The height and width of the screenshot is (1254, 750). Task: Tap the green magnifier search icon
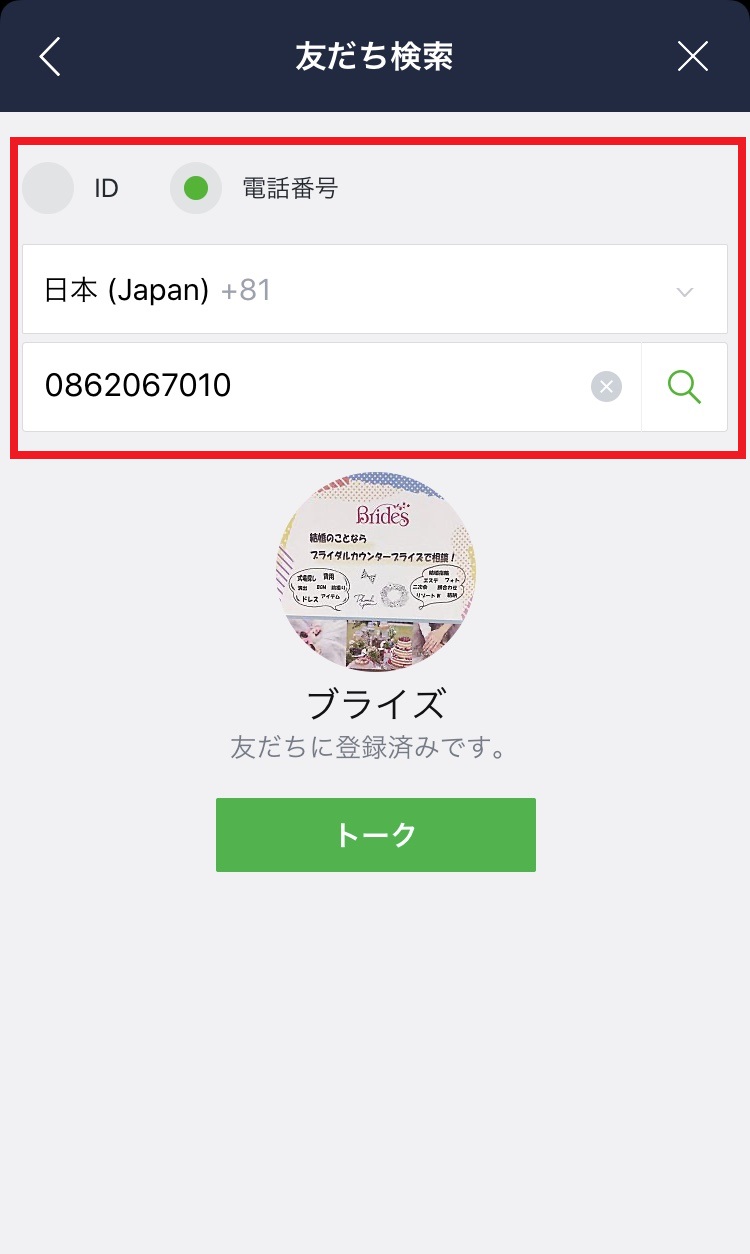pyautogui.click(x=684, y=386)
